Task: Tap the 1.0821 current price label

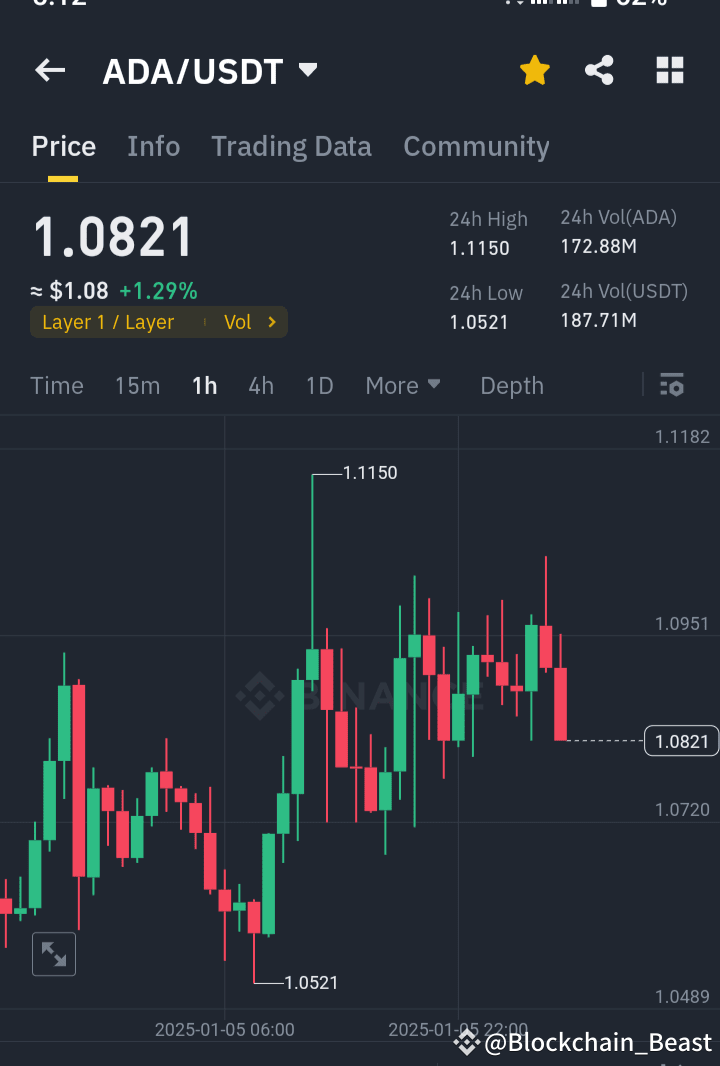Action: click(681, 741)
